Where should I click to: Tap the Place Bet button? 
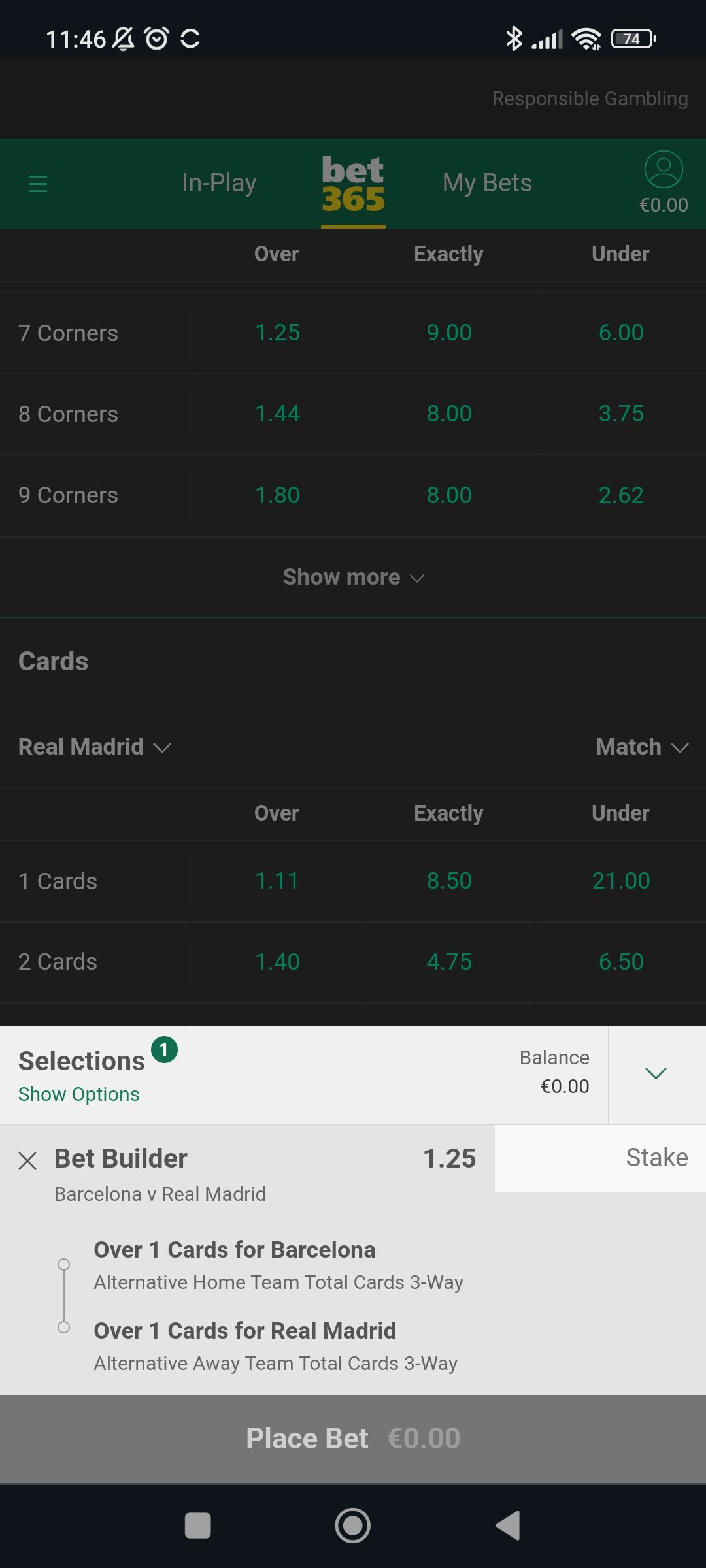pyautogui.click(x=353, y=1439)
